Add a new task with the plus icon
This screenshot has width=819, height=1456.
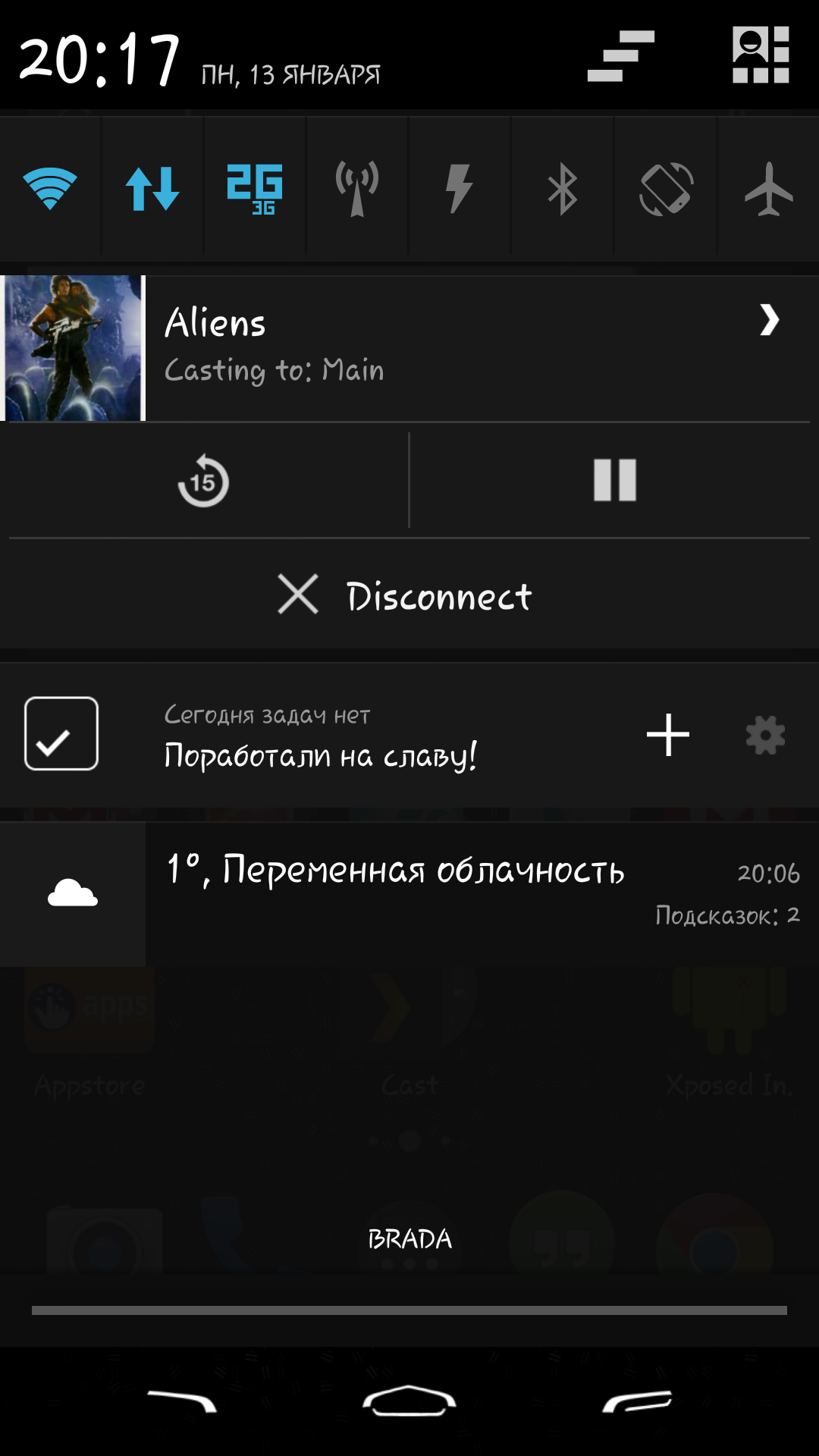pos(667,735)
